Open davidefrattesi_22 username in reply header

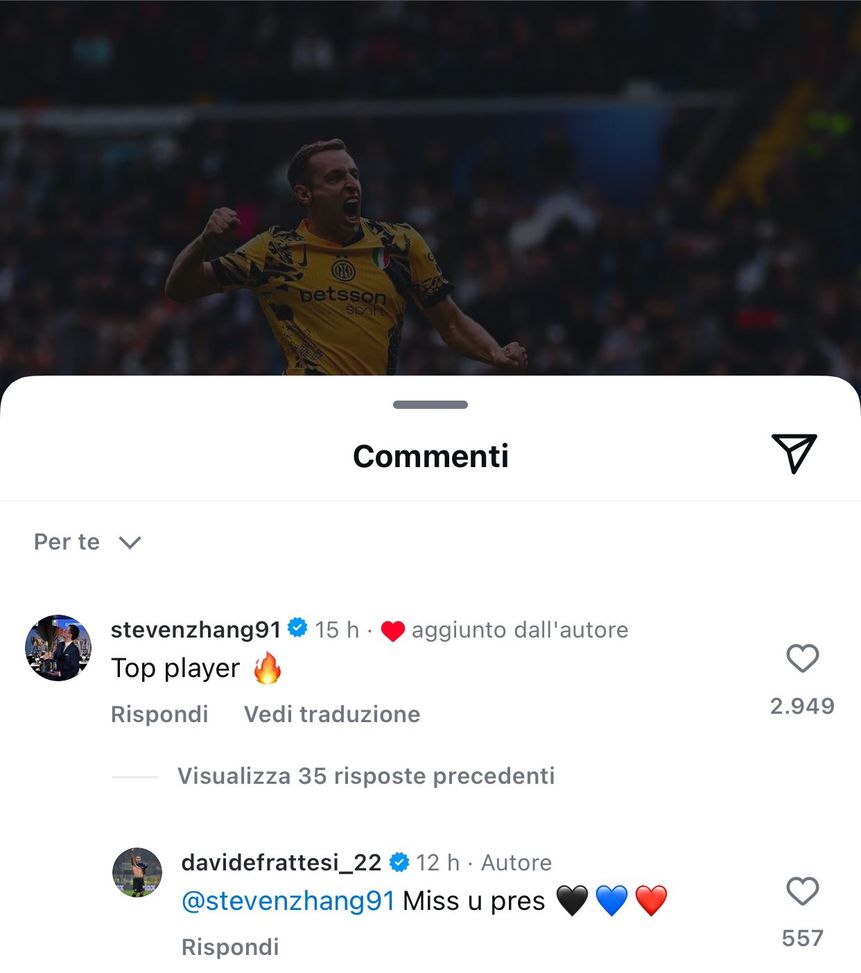pyautogui.click(x=281, y=862)
